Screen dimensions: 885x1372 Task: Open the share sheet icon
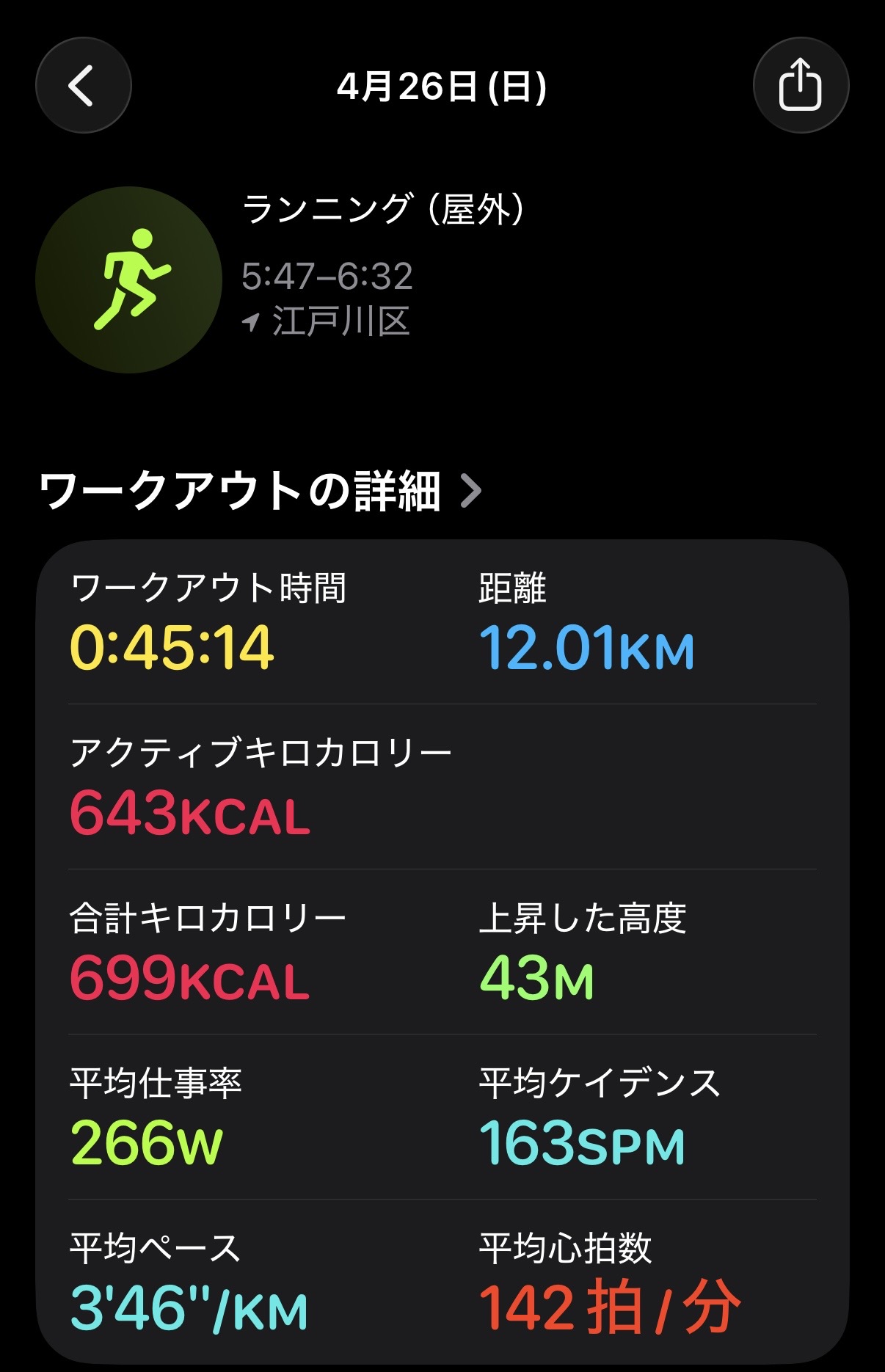click(801, 84)
